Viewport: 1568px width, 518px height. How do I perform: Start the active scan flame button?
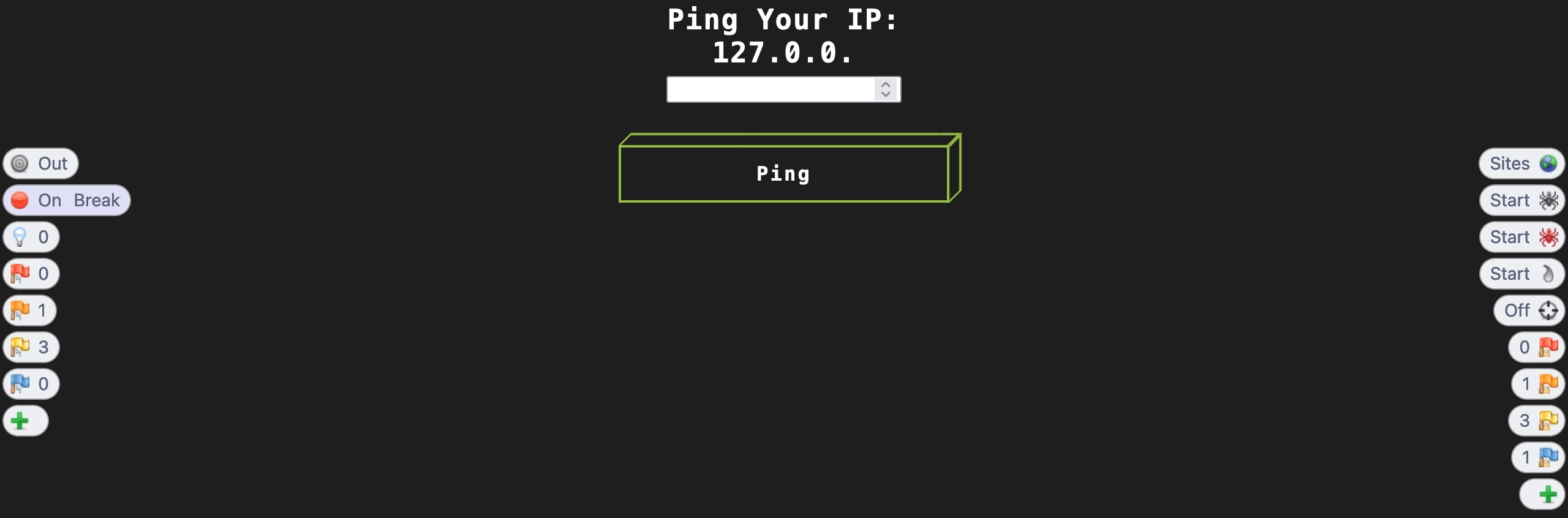(x=1521, y=274)
